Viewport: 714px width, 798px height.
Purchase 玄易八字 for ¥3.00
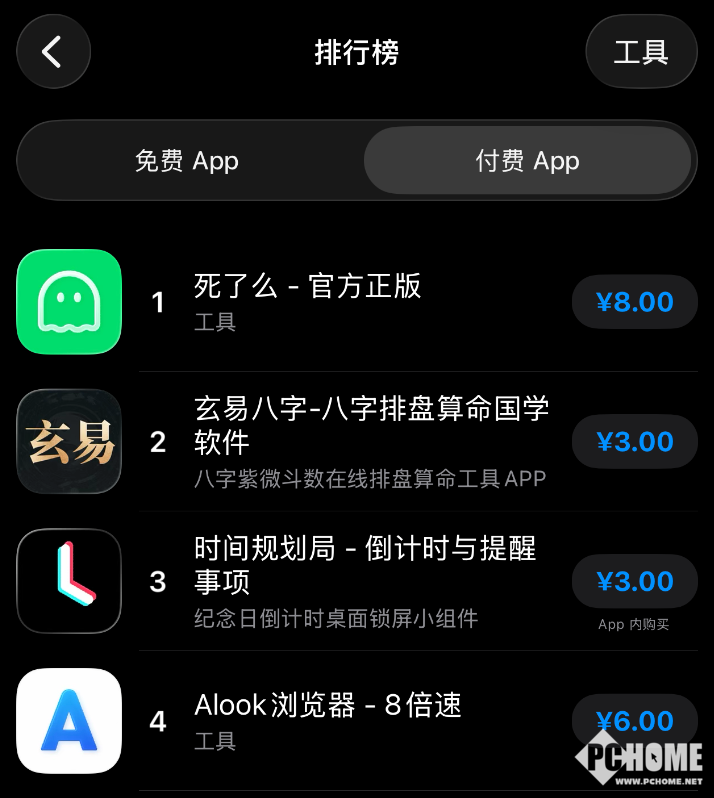point(634,442)
